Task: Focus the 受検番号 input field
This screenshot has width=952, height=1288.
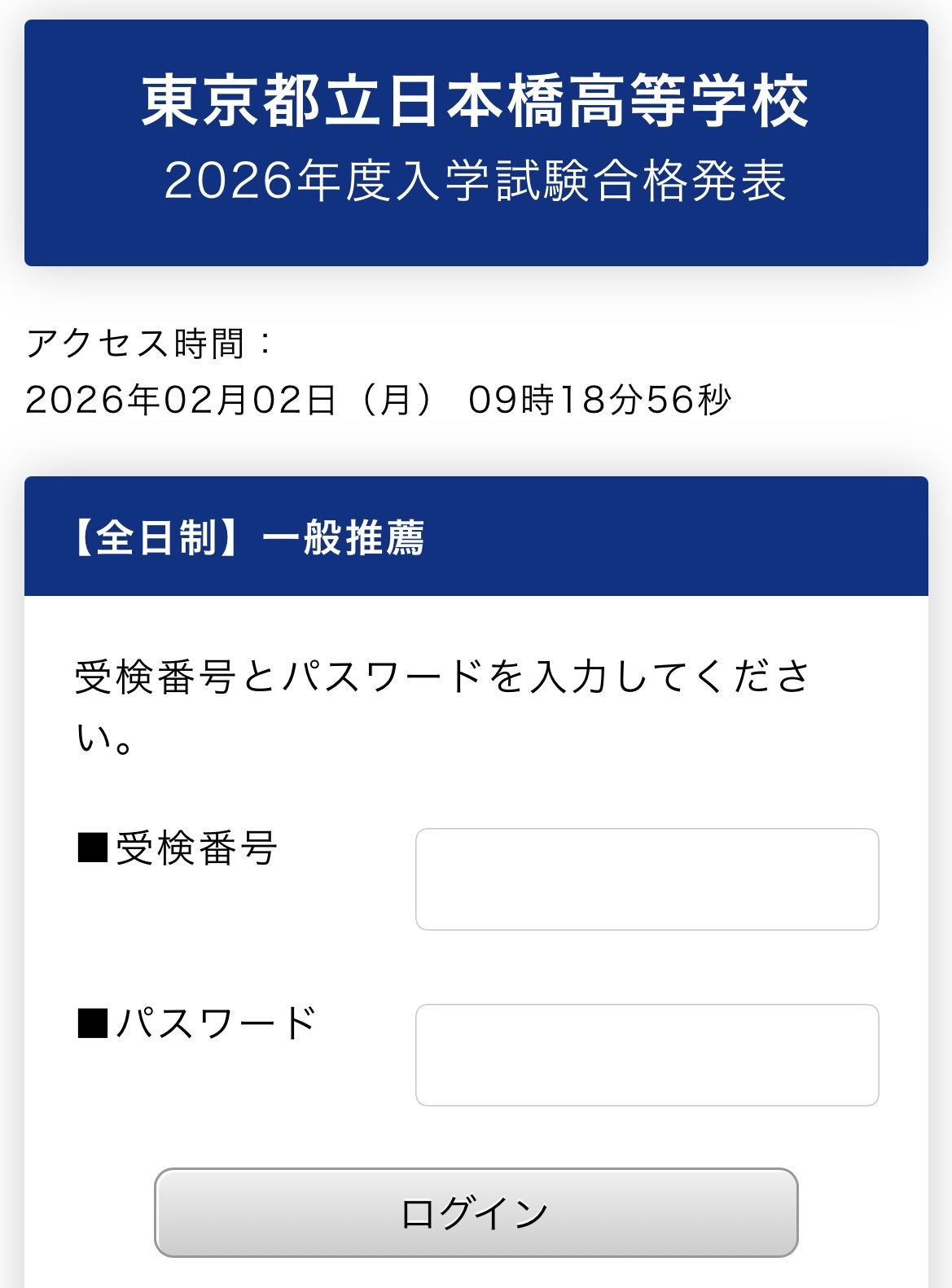Action: click(647, 879)
